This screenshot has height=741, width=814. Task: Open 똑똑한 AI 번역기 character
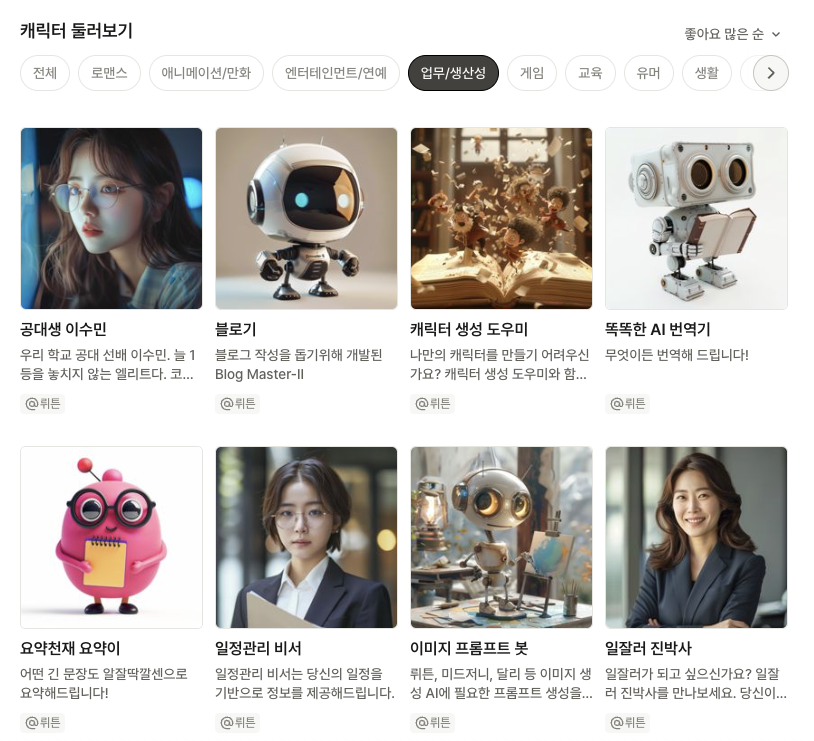(x=696, y=218)
